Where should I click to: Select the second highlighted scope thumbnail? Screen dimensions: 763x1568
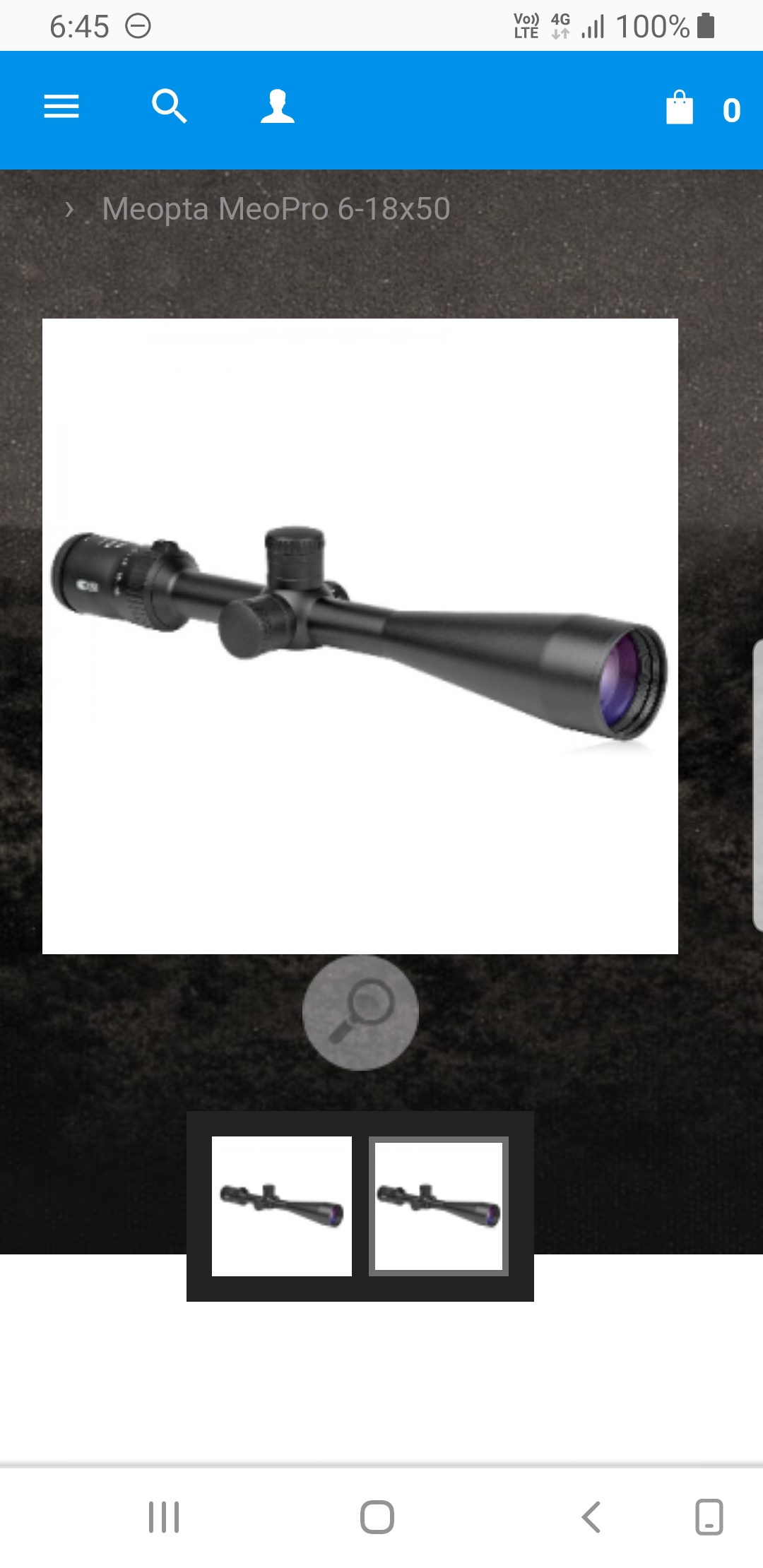439,1206
